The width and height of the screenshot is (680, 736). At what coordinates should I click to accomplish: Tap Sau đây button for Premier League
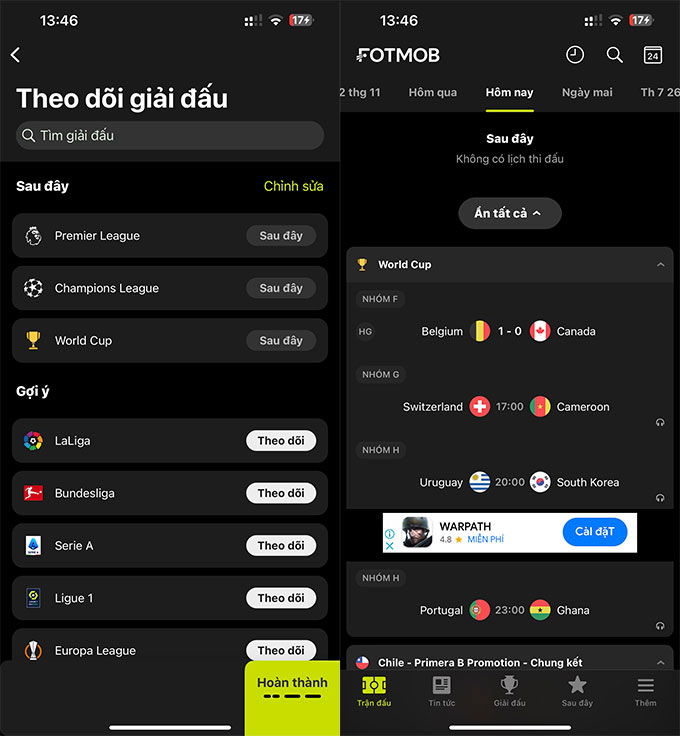coord(281,236)
